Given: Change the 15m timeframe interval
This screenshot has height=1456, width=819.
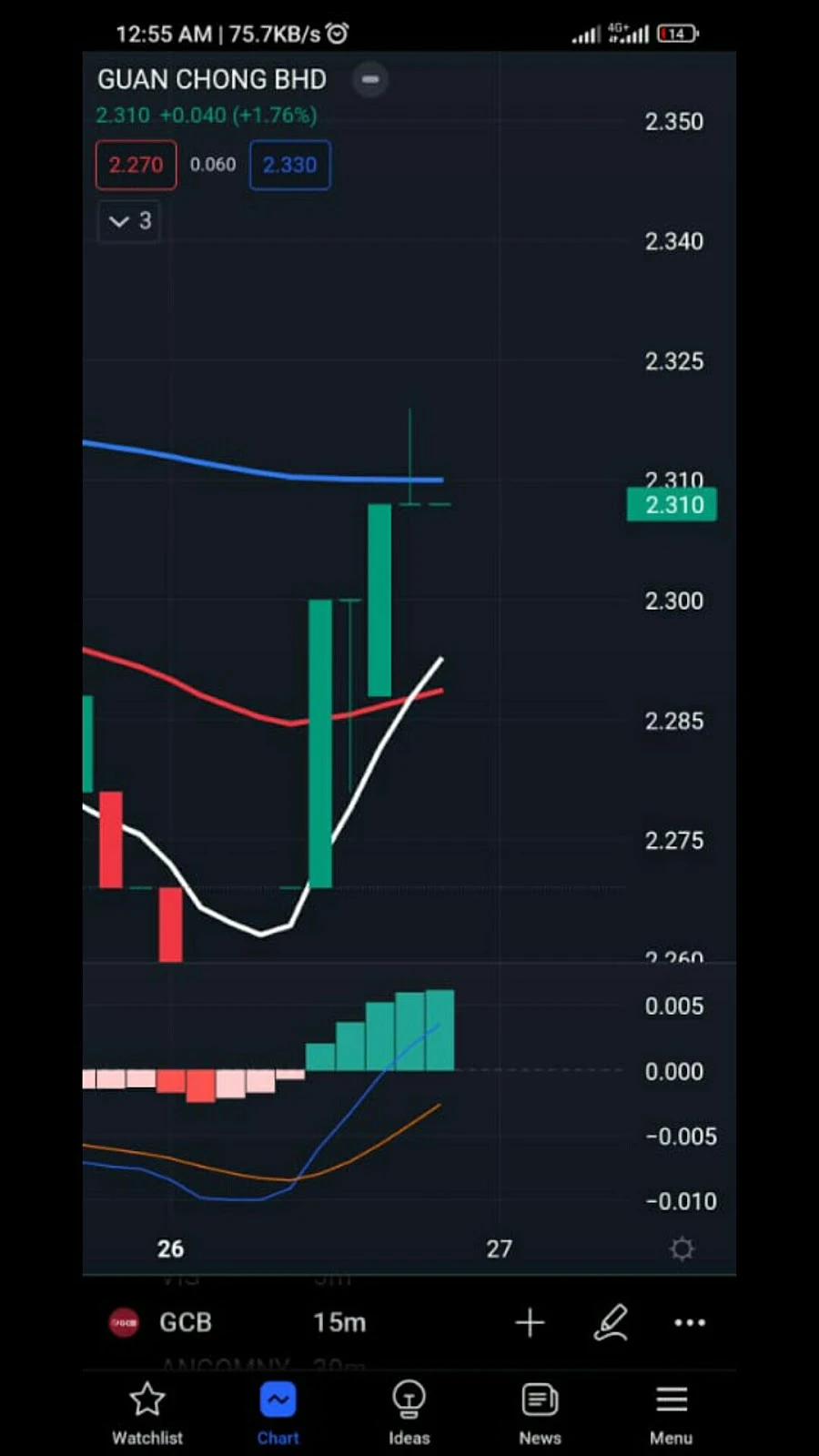Looking at the screenshot, I should click(339, 1322).
